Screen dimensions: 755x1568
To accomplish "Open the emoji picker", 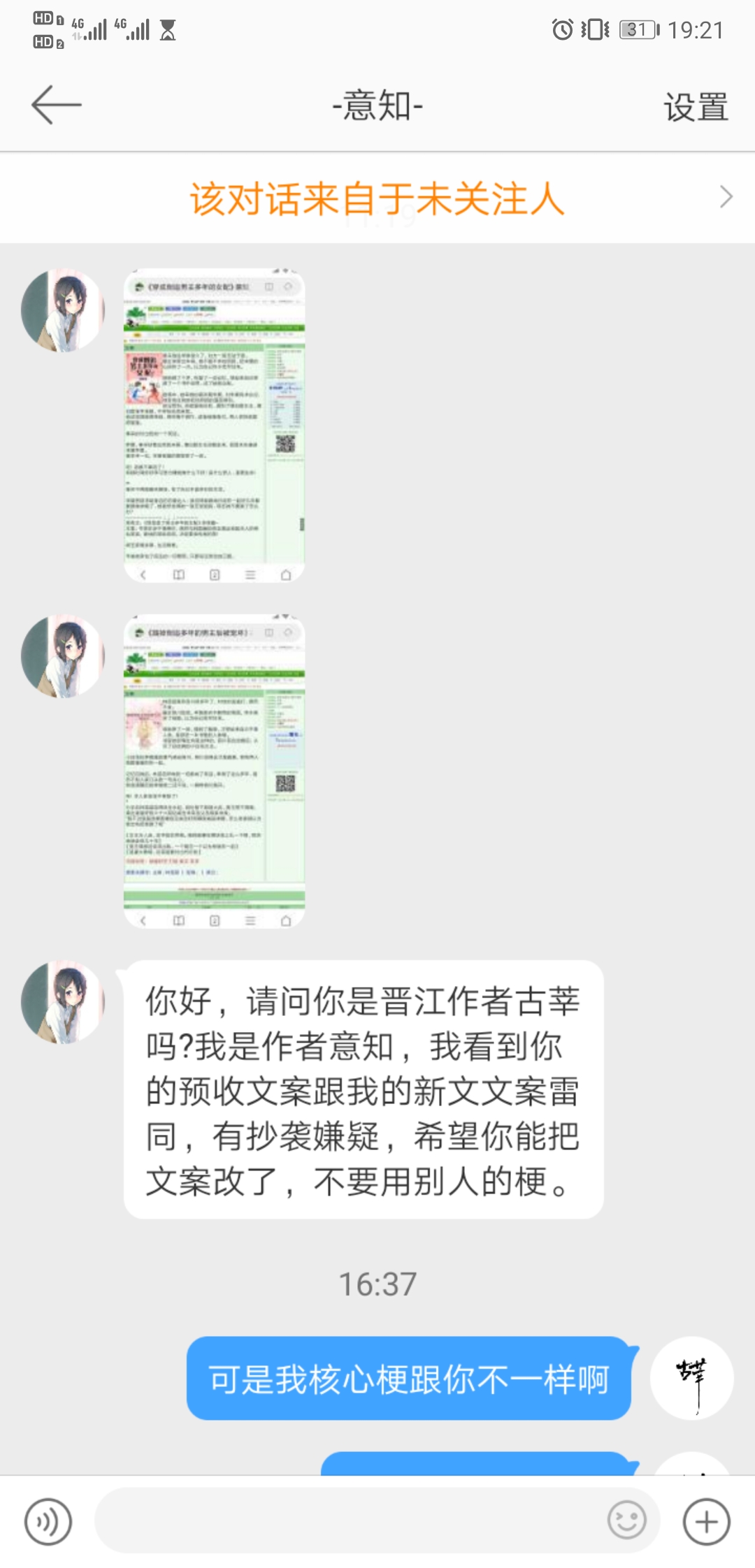I will point(626,1520).
